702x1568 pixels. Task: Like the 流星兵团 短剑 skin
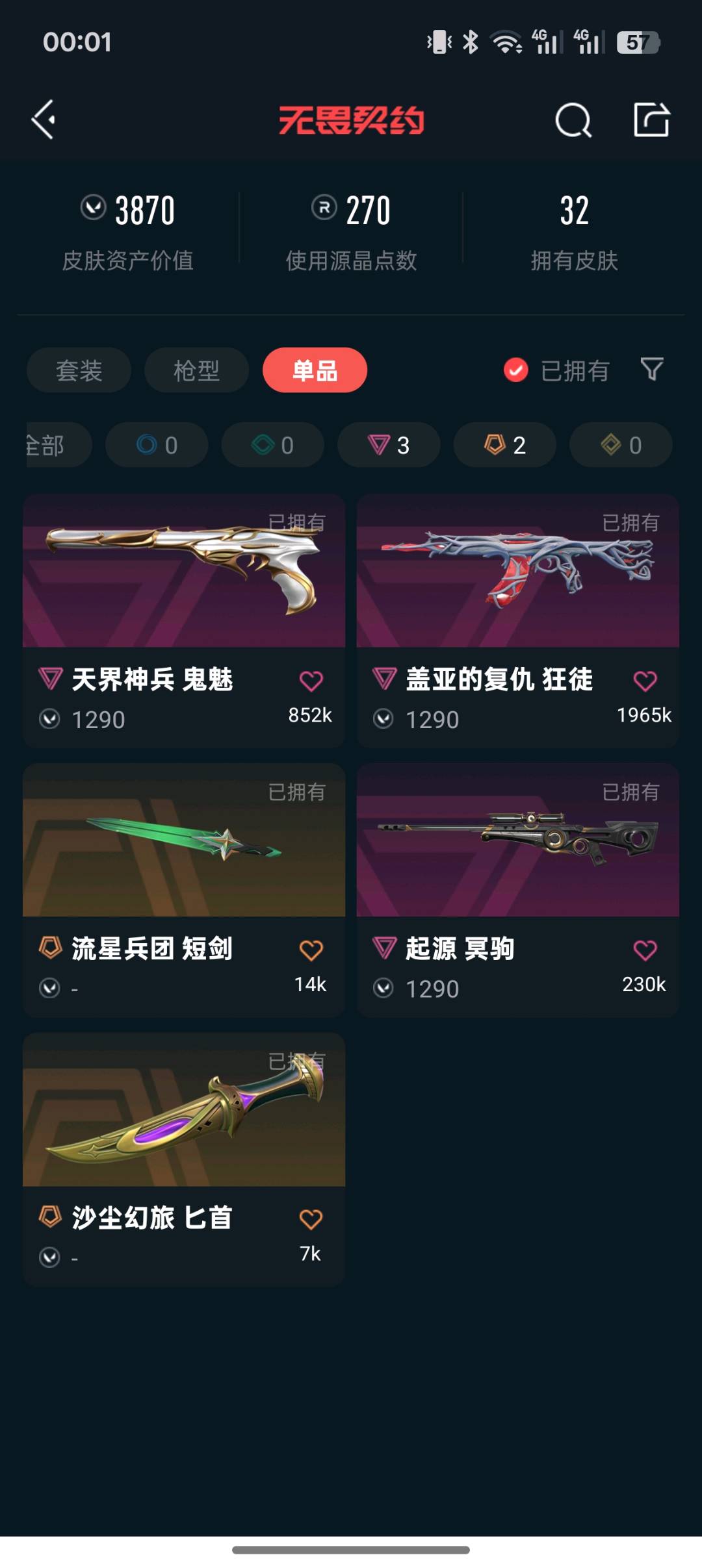311,950
